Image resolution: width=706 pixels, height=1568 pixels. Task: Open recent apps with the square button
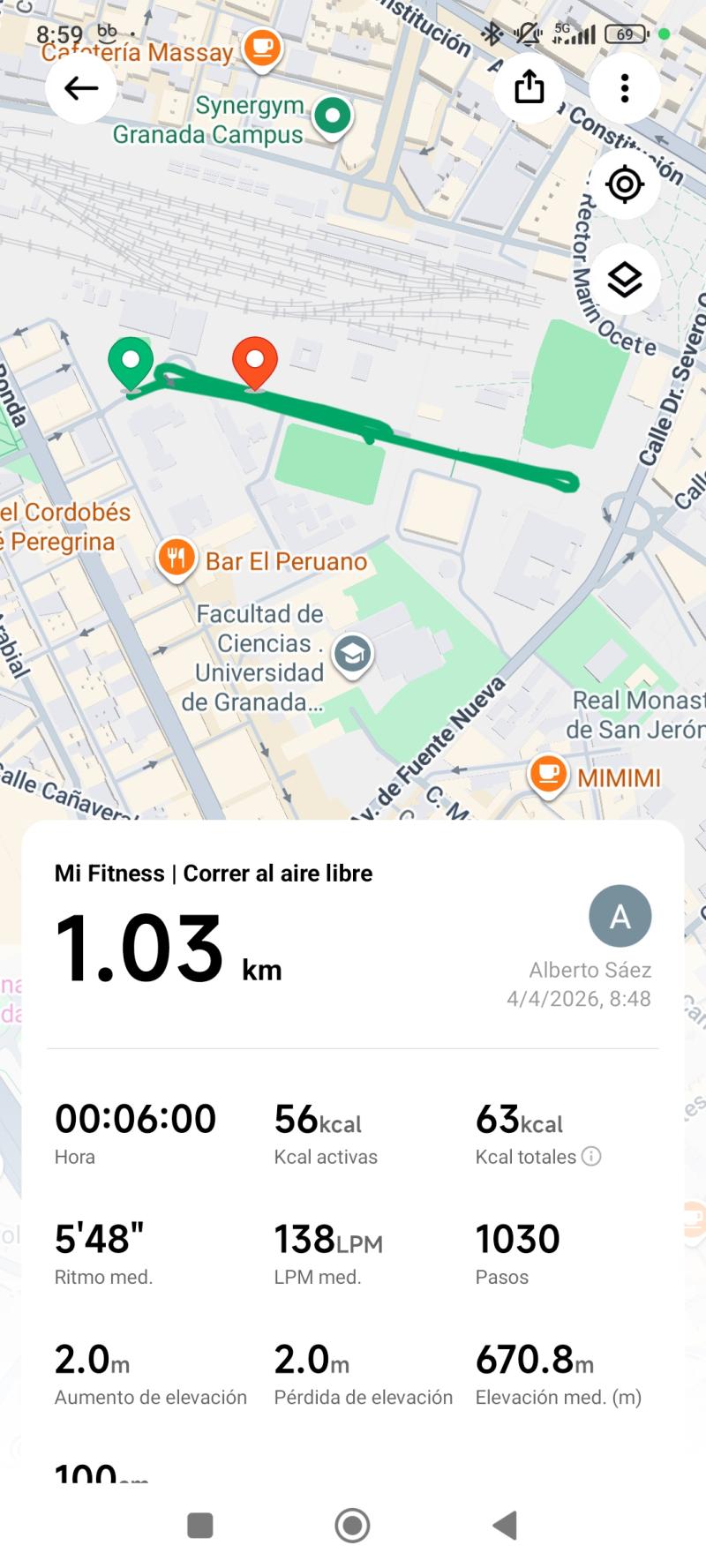[200, 1525]
